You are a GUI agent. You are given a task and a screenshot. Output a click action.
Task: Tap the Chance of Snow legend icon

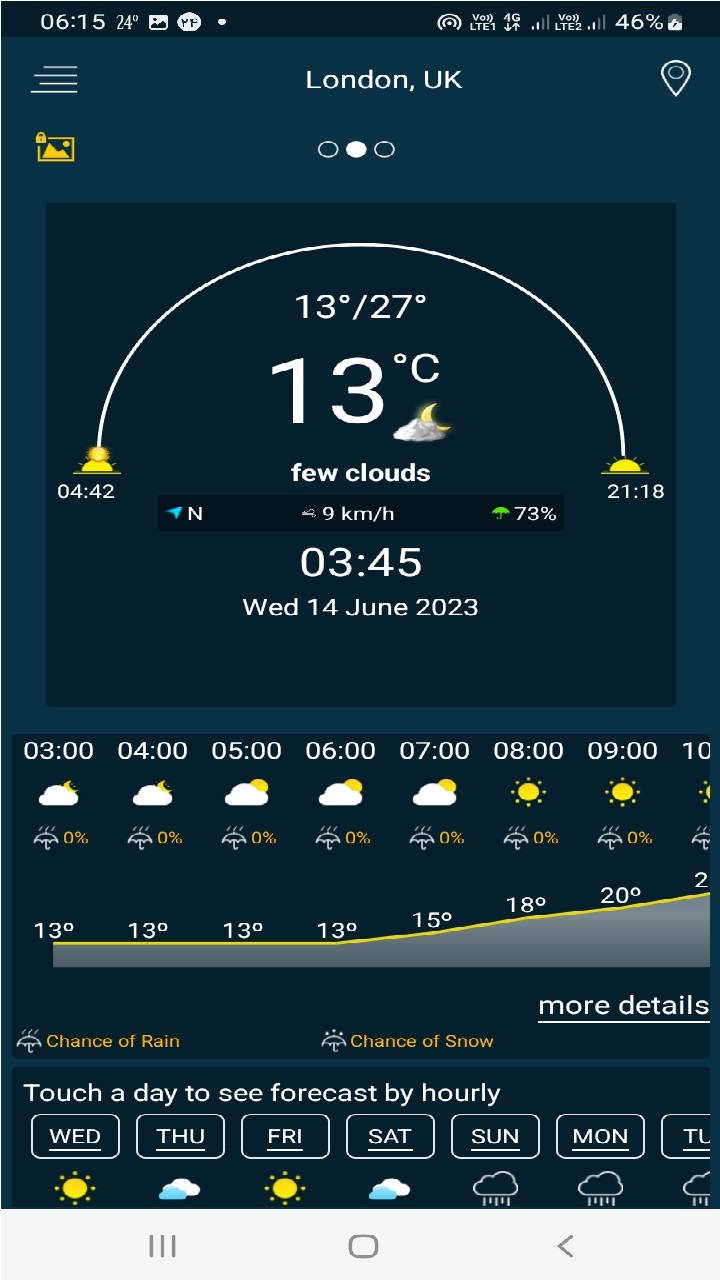334,1040
